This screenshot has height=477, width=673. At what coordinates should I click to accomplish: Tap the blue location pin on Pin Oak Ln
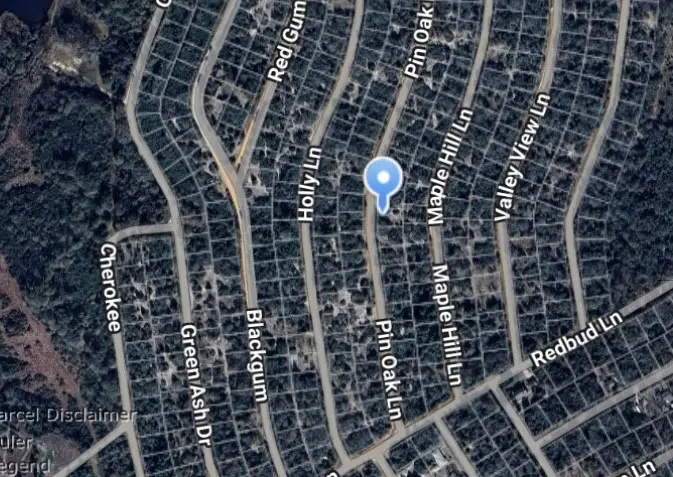point(382,181)
